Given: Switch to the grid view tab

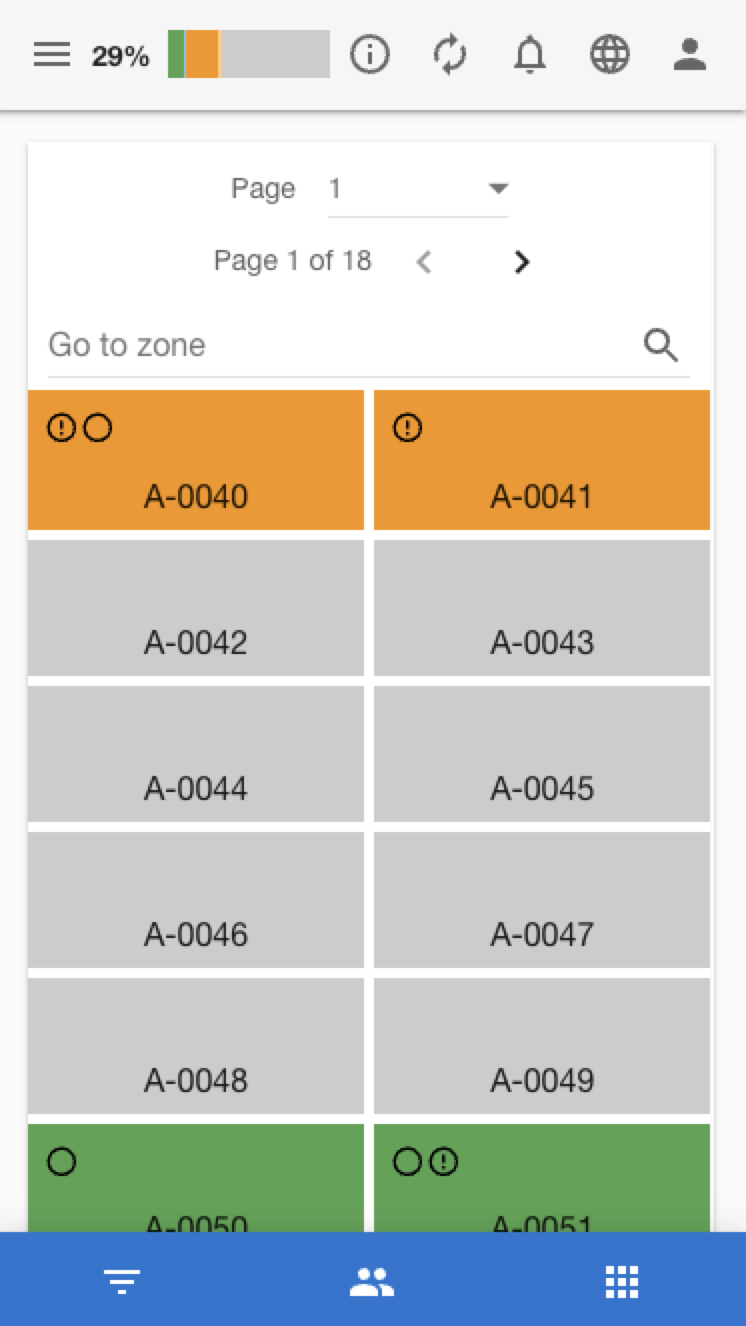Looking at the screenshot, I should tap(622, 1281).
